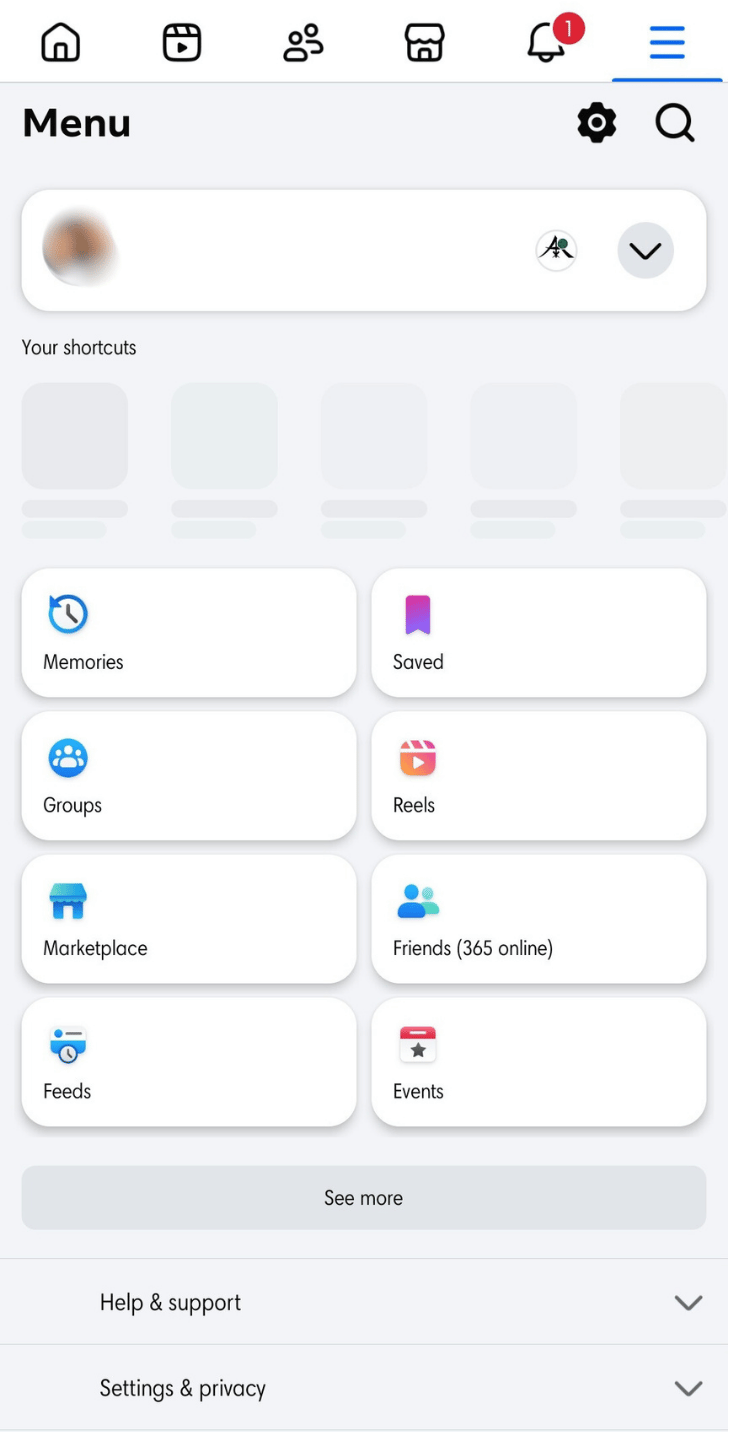Expand Help & support
The image size is (730, 1434).
point(364,1302)
